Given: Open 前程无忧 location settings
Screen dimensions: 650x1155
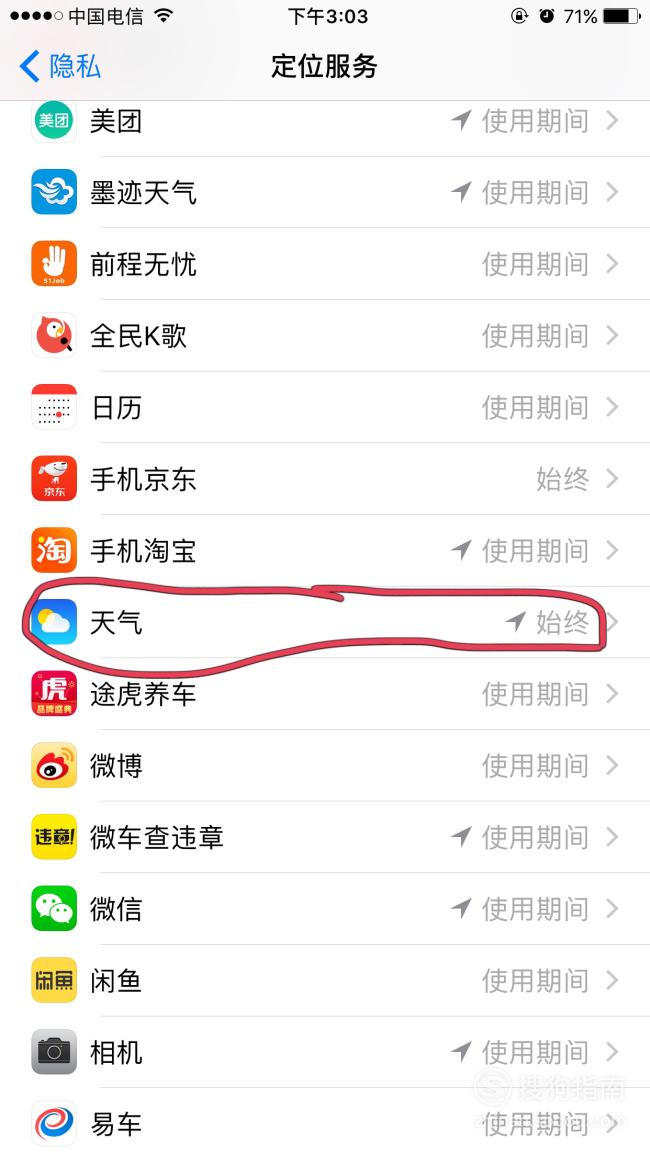Looking at the screenshot, I should click(325, 265).
